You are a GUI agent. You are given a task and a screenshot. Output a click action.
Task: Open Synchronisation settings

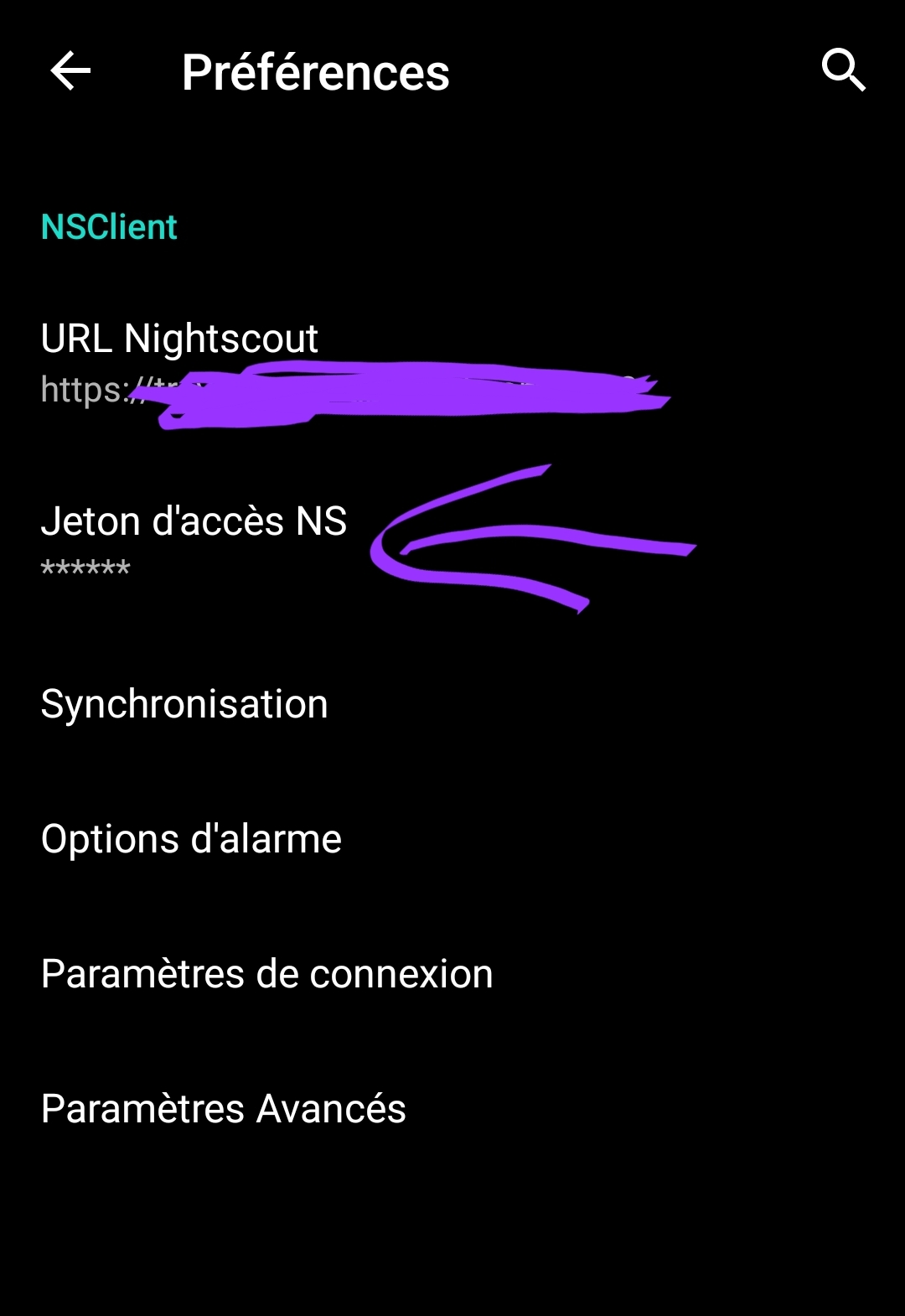pyautogui.click(x=185, y=704)
